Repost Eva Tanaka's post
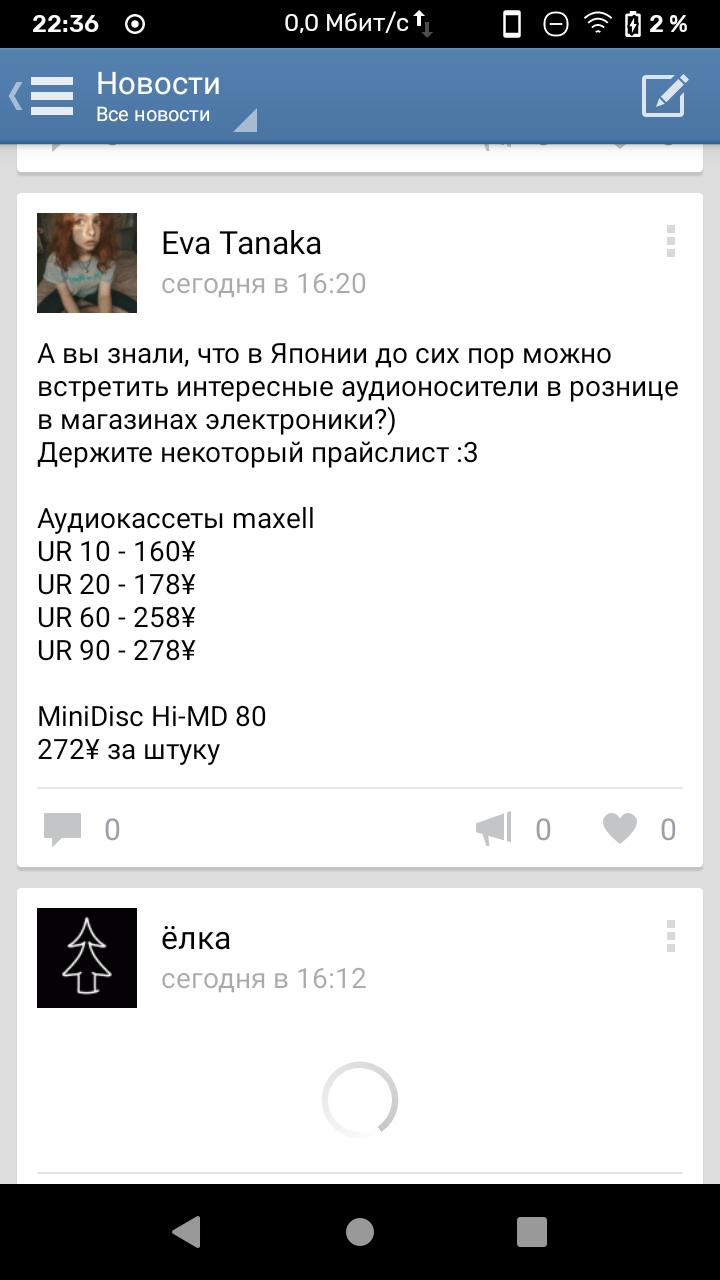This screenshot has height=1280, width=720. tap(494, 829)
